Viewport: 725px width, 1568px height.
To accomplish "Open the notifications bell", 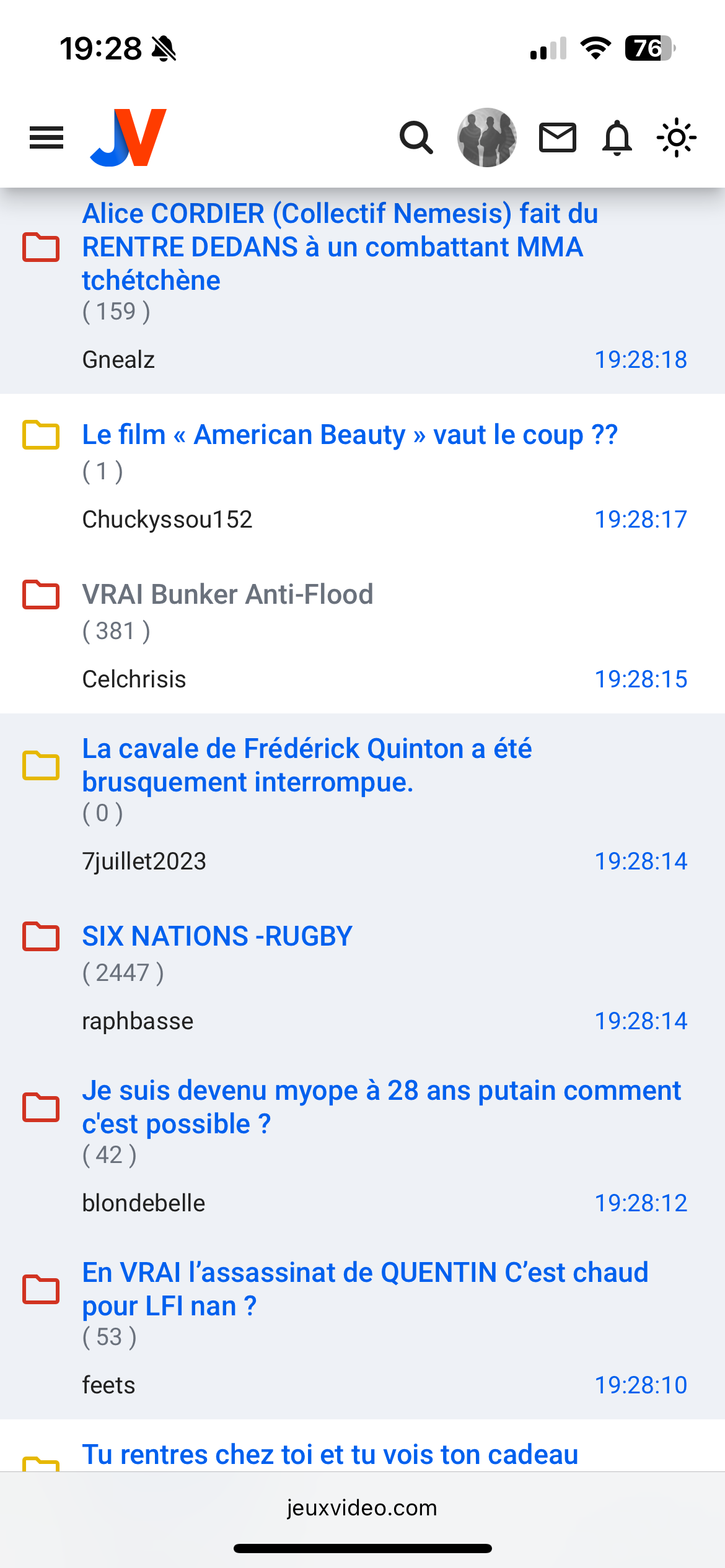I will click(617, 137).
